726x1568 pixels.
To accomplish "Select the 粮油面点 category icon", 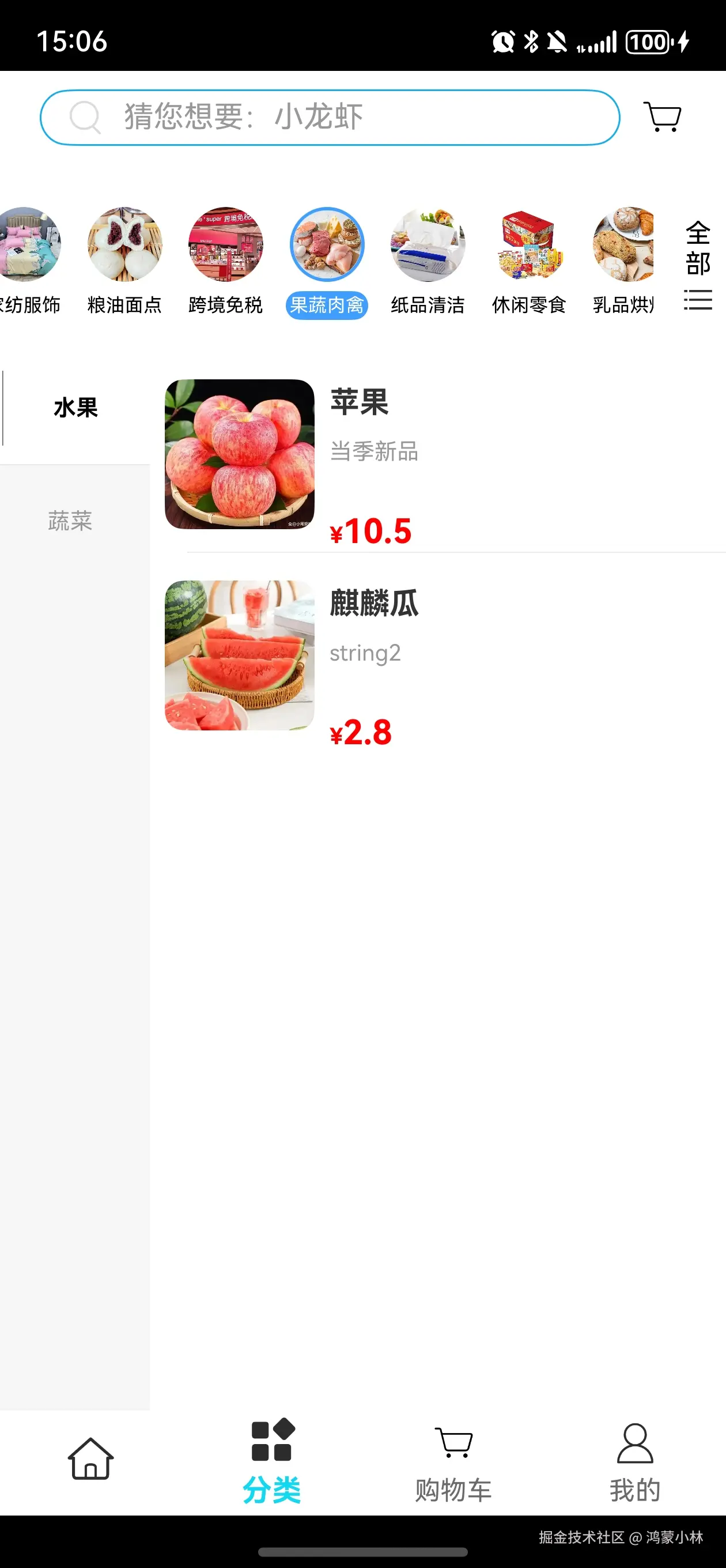I will (x=124, y=246).
